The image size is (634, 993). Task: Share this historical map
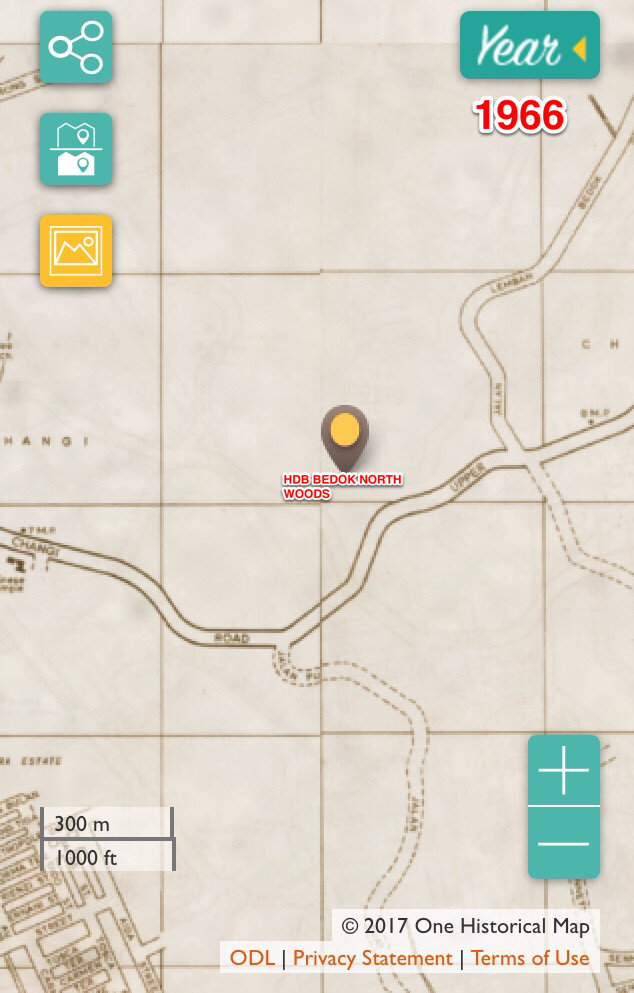76,47
